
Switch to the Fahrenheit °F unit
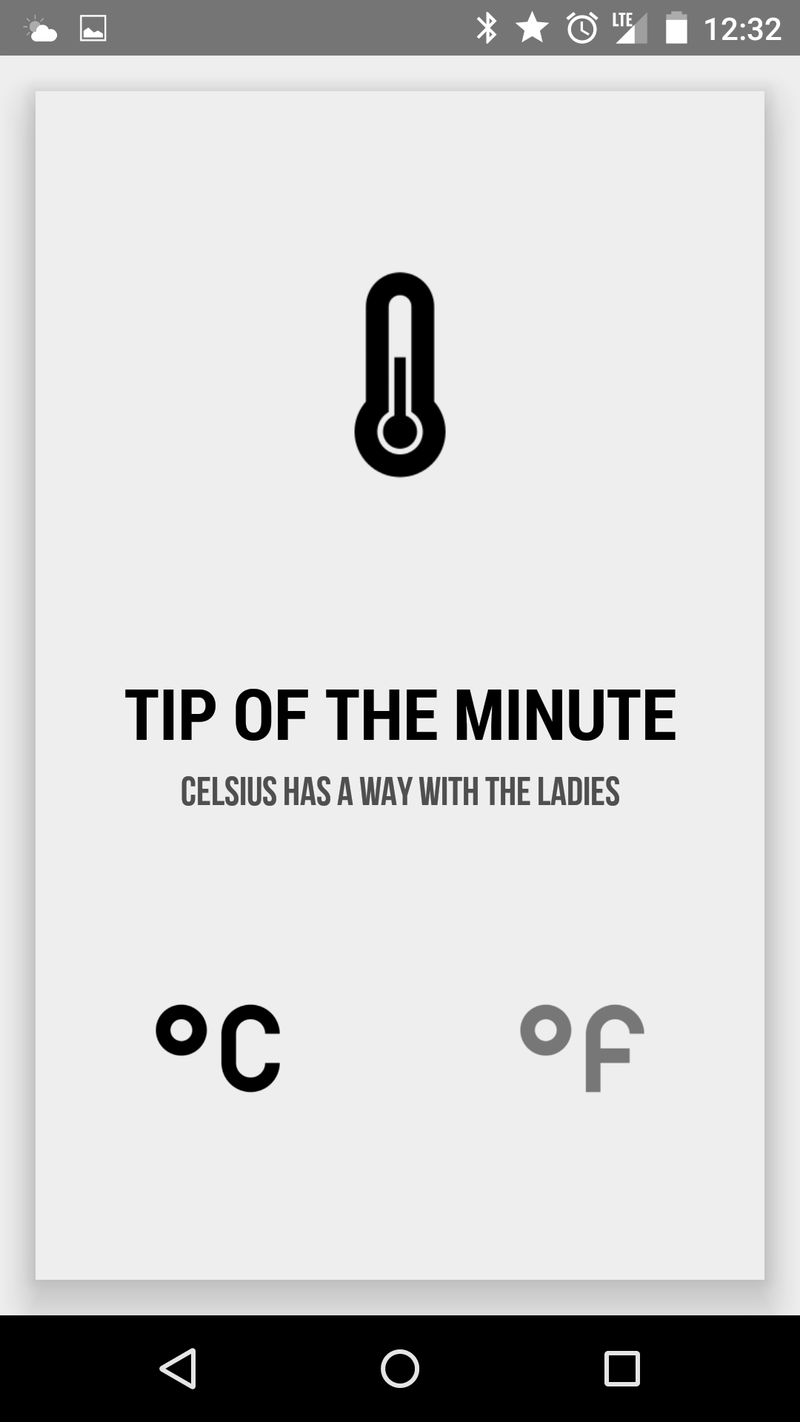click(582, 1047)
